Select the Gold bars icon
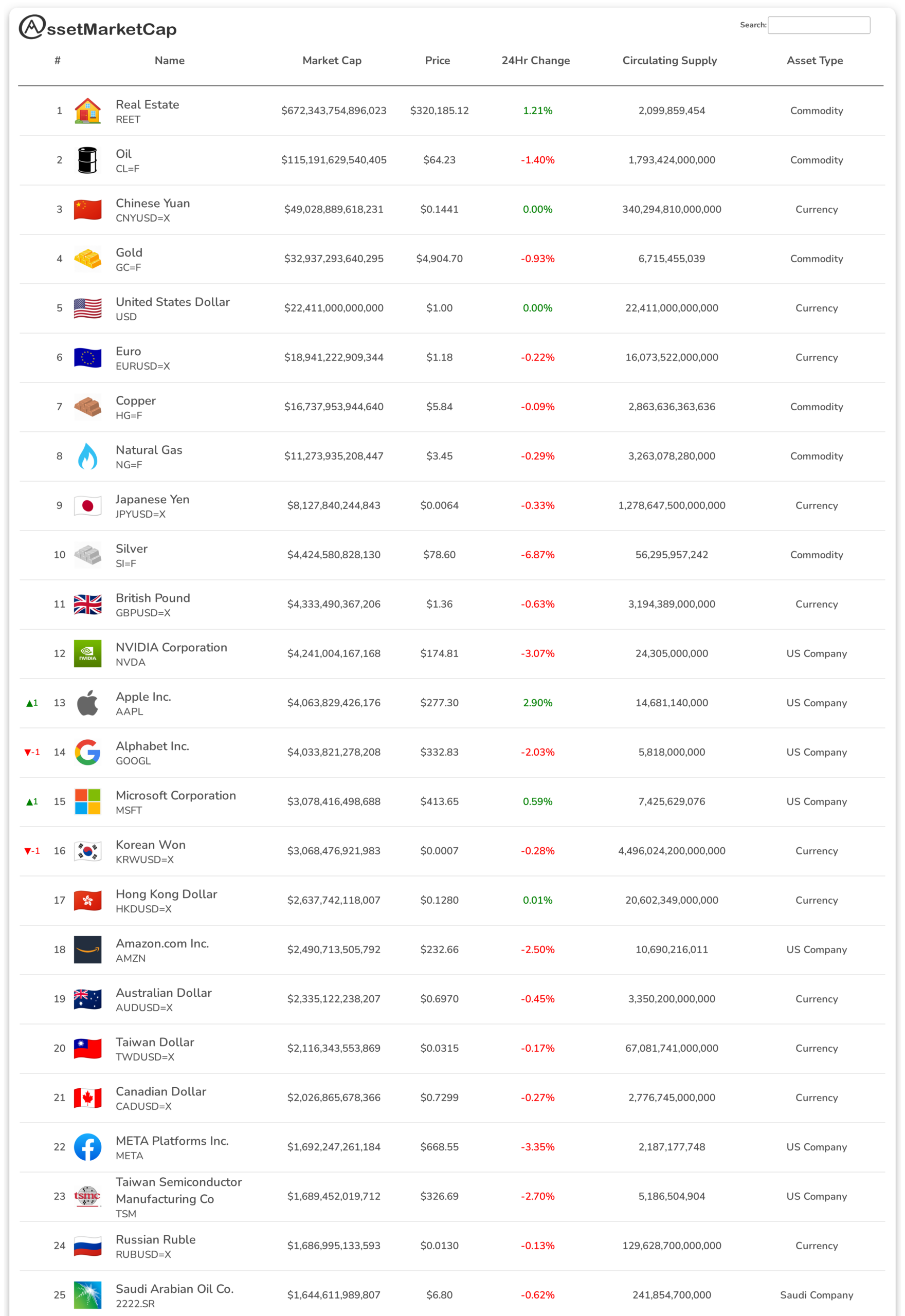 (87, 259)
